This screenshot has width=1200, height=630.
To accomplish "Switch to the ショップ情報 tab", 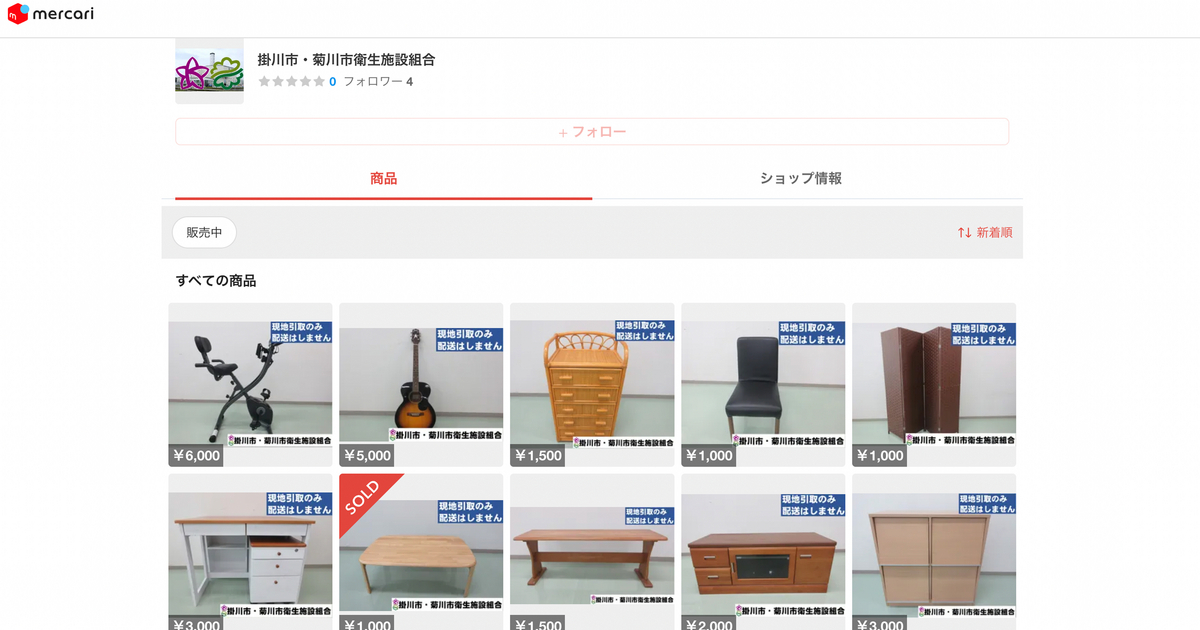I will [x=800, y=179].
